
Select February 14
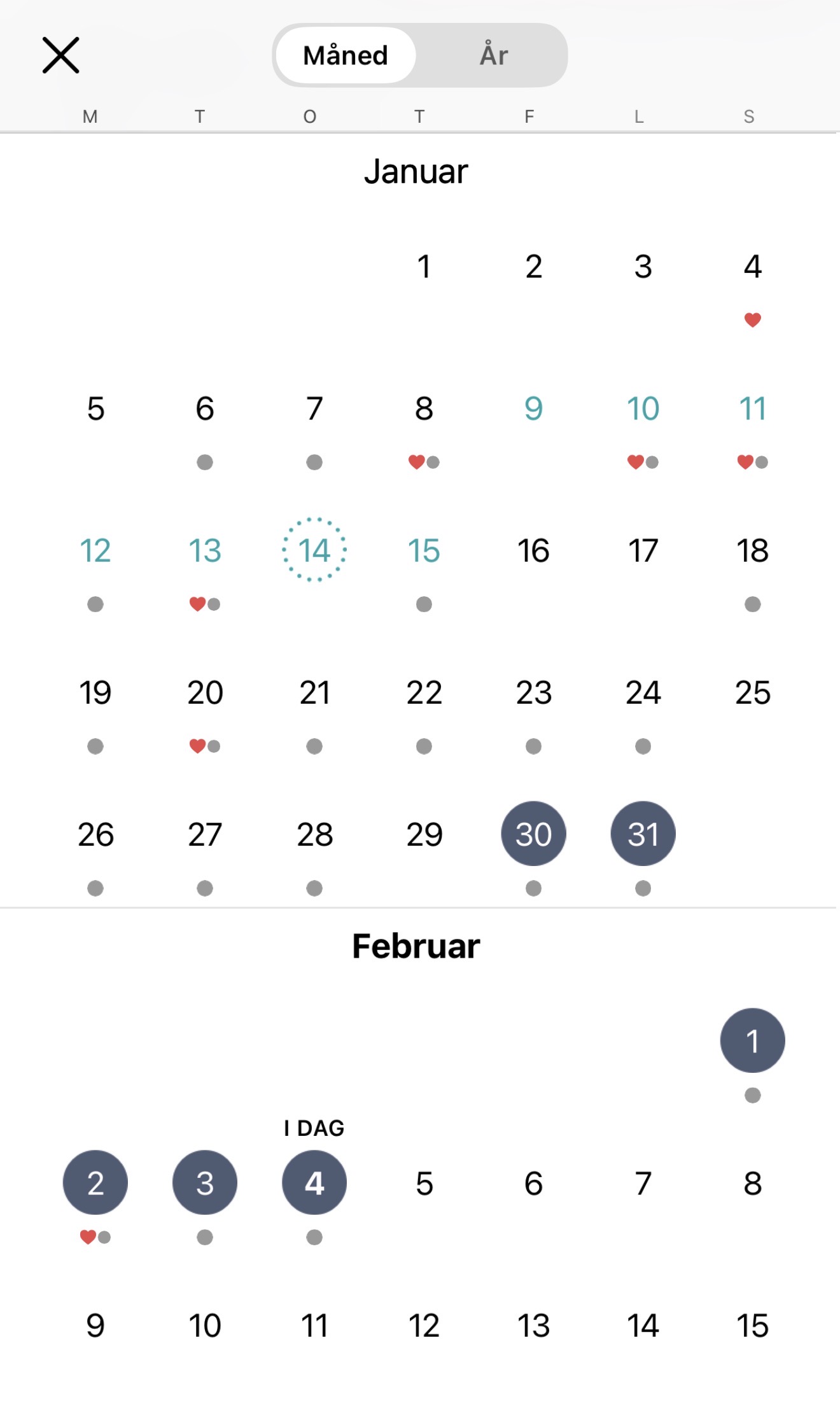coord(643,1325)
